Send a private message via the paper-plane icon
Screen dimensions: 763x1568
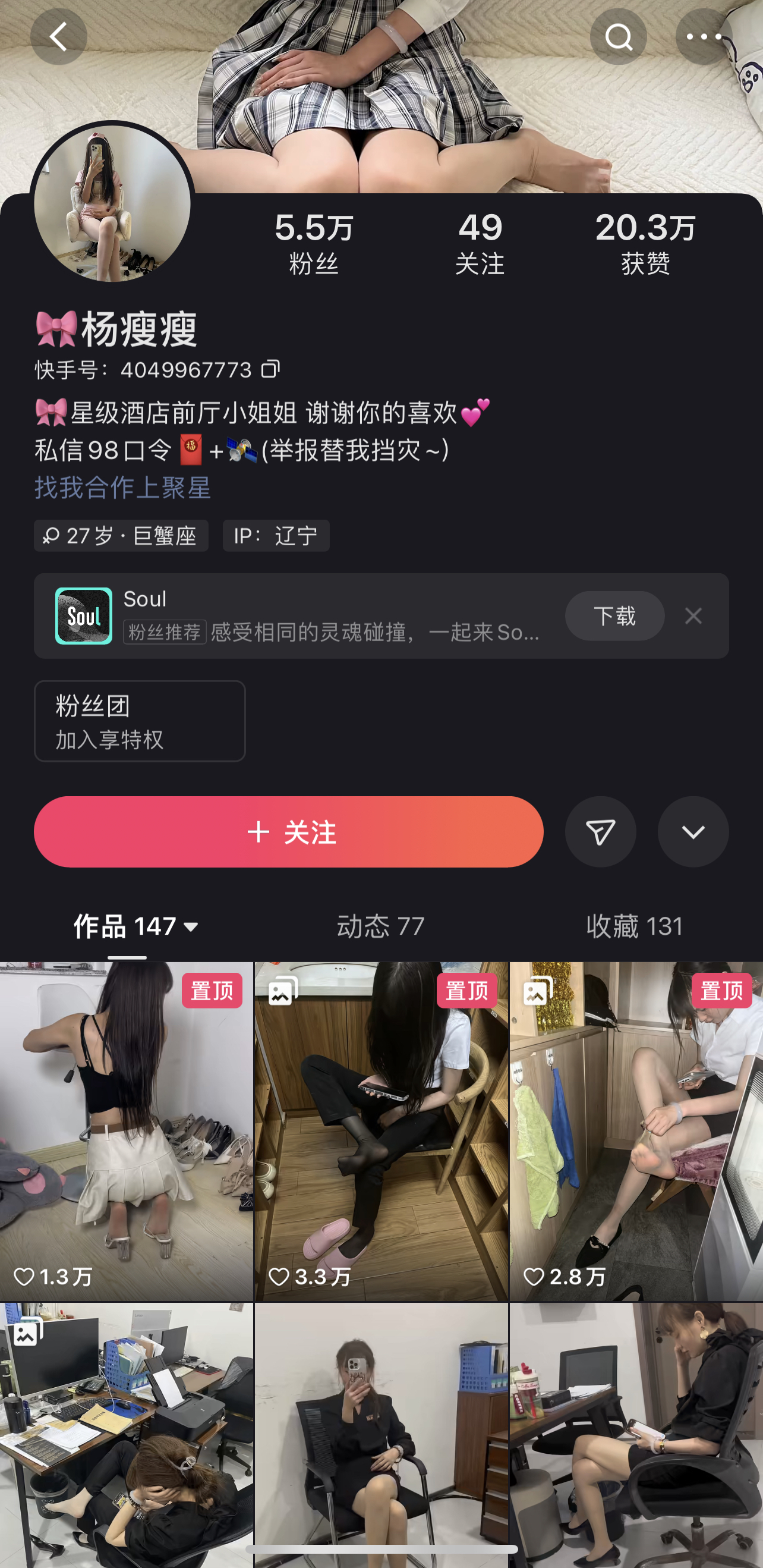[600, 831]
